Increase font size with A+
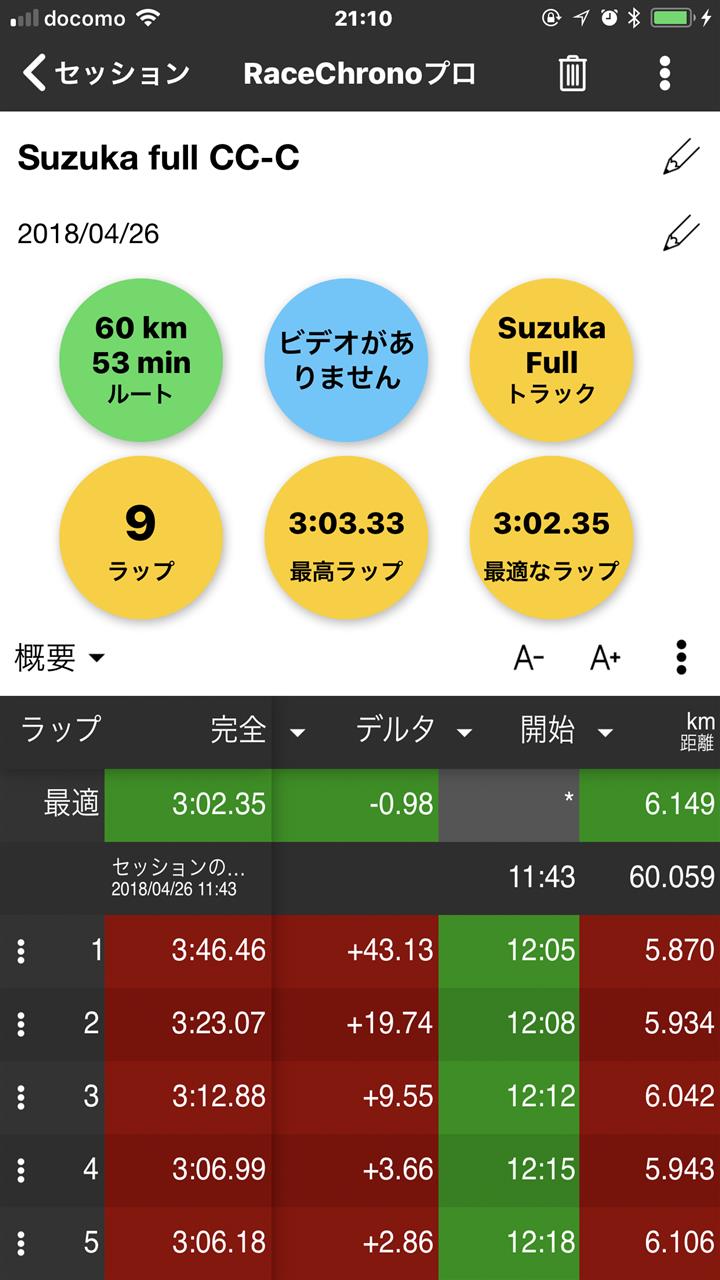This screenshot has width=720, height=1280. click(x=605, y=657)
